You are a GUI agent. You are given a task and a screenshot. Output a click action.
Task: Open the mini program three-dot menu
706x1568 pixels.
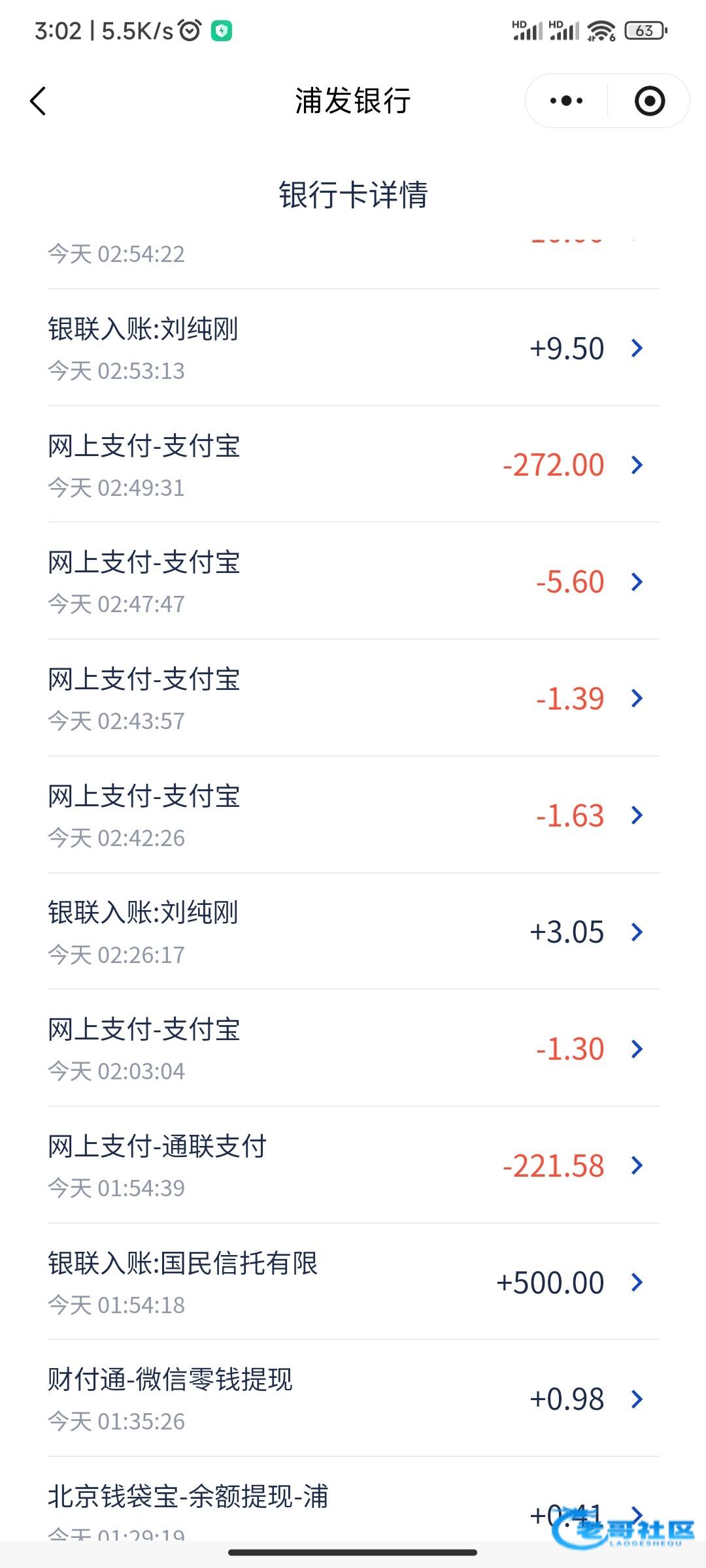pos(566,101)
